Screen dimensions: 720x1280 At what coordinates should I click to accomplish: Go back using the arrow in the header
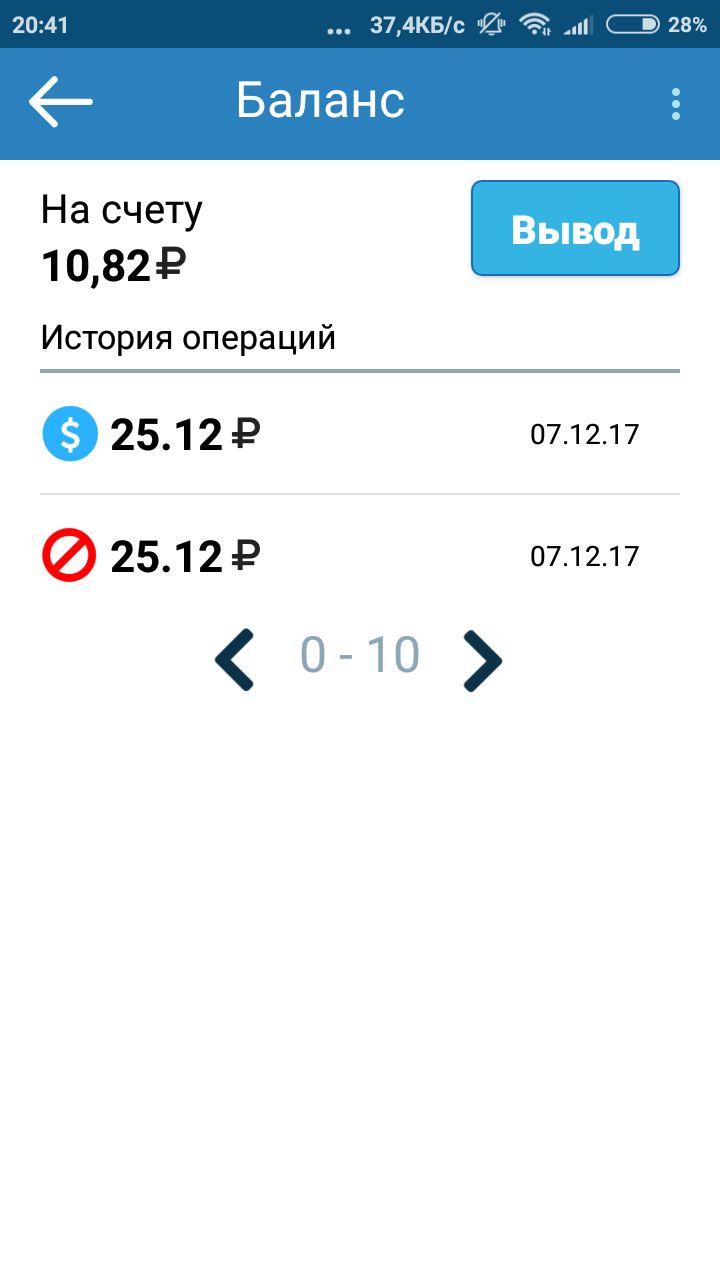(x=60, y=102)
